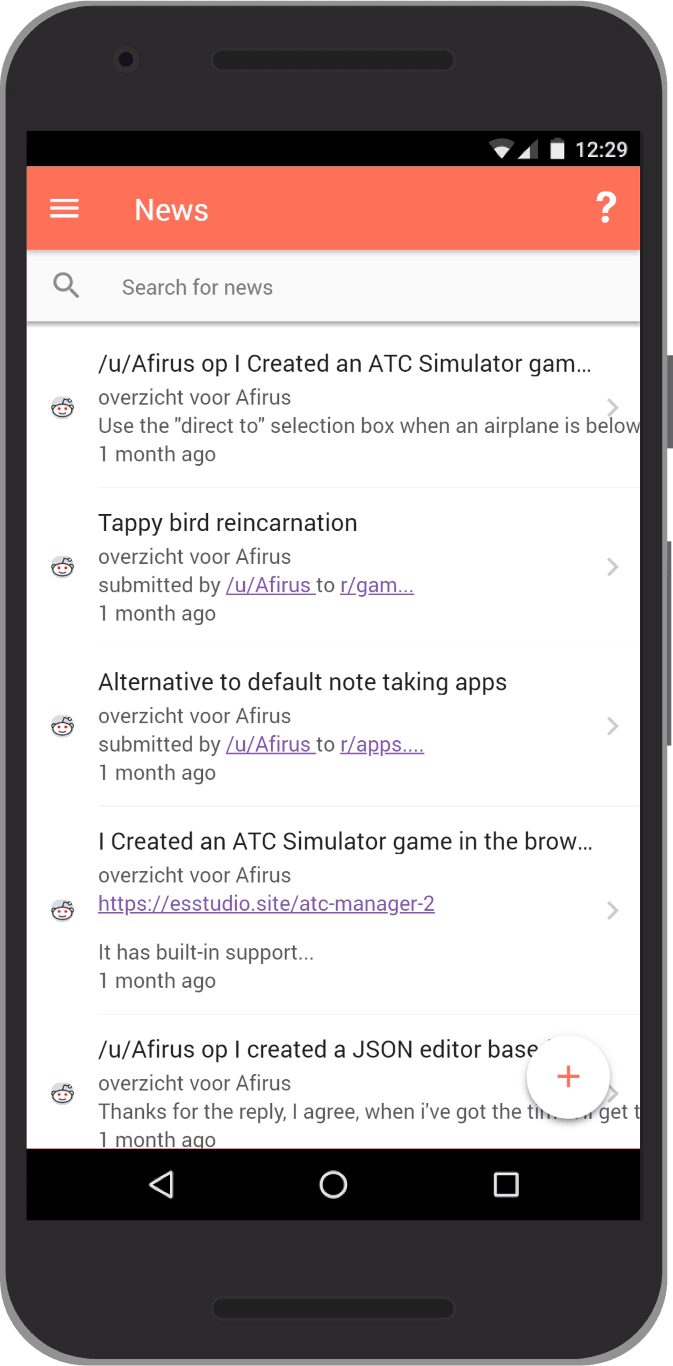Follow the esstudio.site/atc-manager-2 link
This screenshot has height=1366, width=673.
266,904
